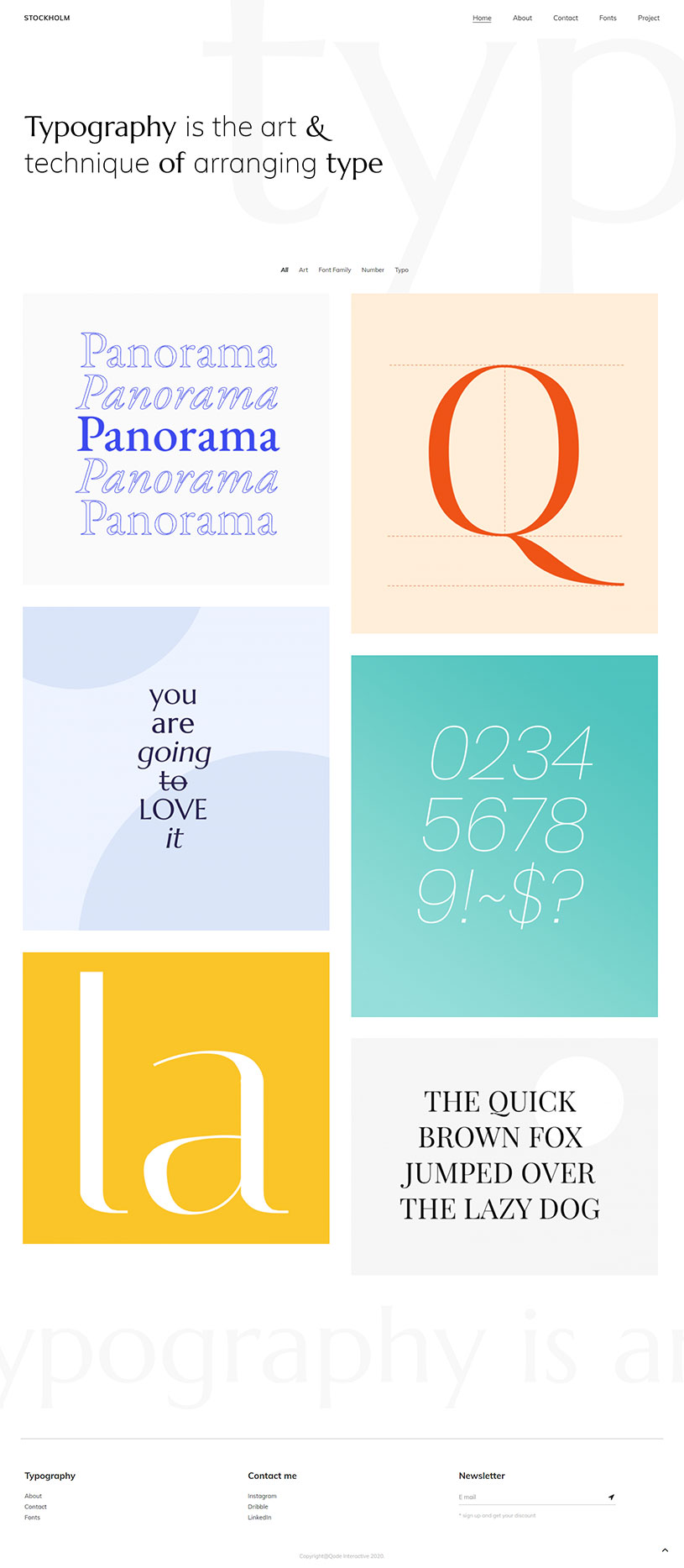The height and width of the screenshot is (1568, 684).
Task: Open the 'THE QUICK BROWN FOX' tile
Action: (504, 1156)
